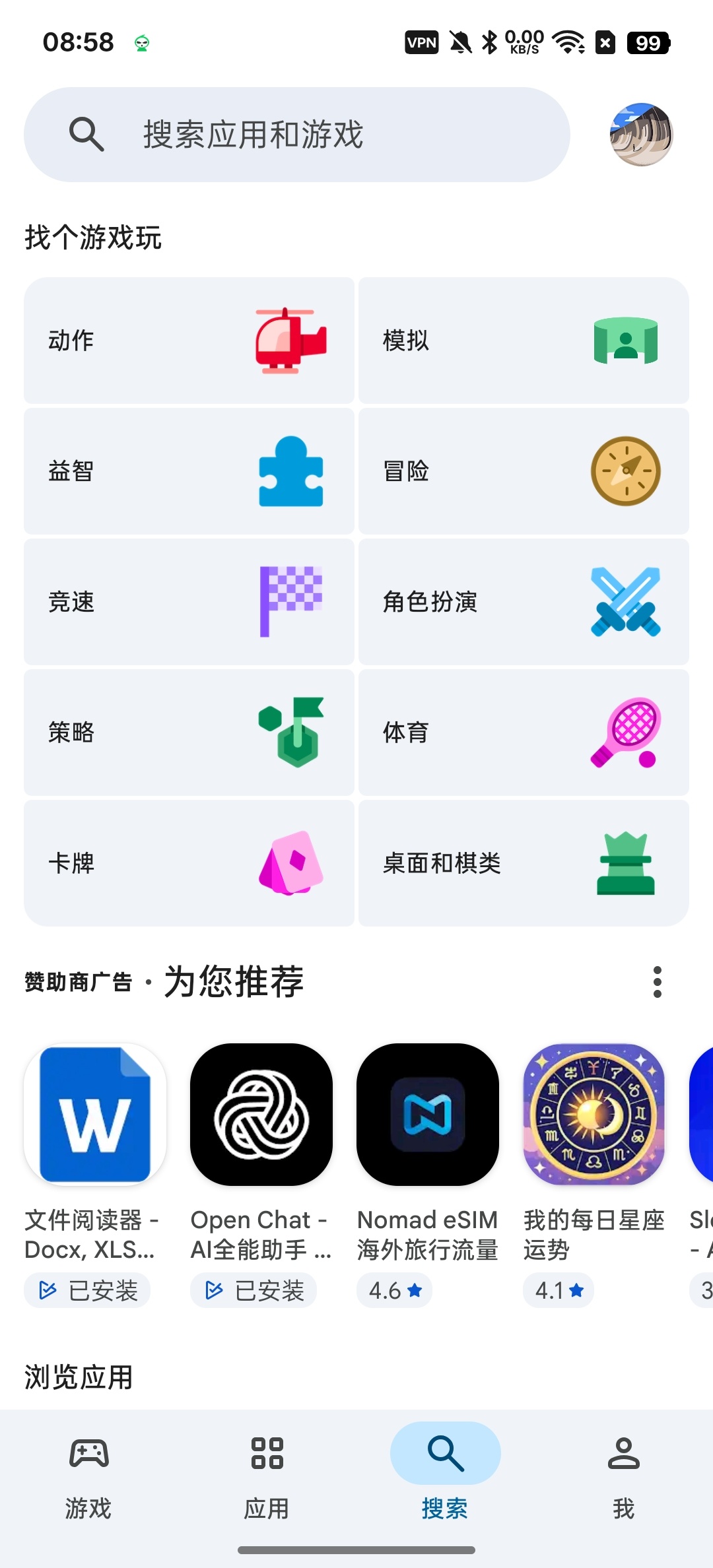Image resolution: width=713 pixels, height=1568 pixels.
Task: View the 我的每日星座运势 app page
Action: (x=594, y=1175)
